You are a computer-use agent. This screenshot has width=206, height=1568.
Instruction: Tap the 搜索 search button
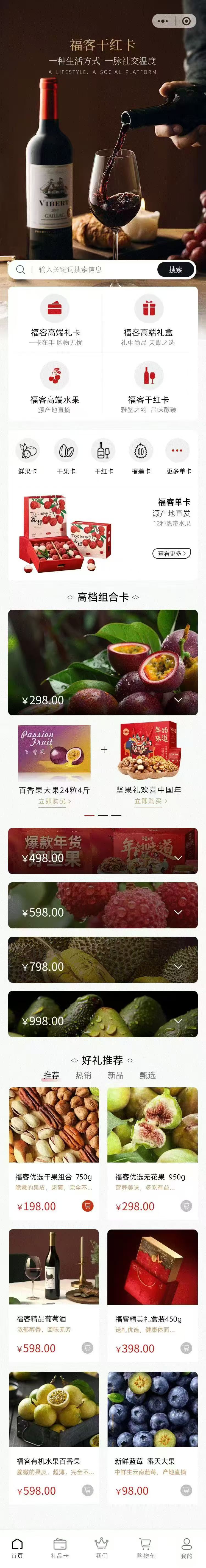pos(176,269)
